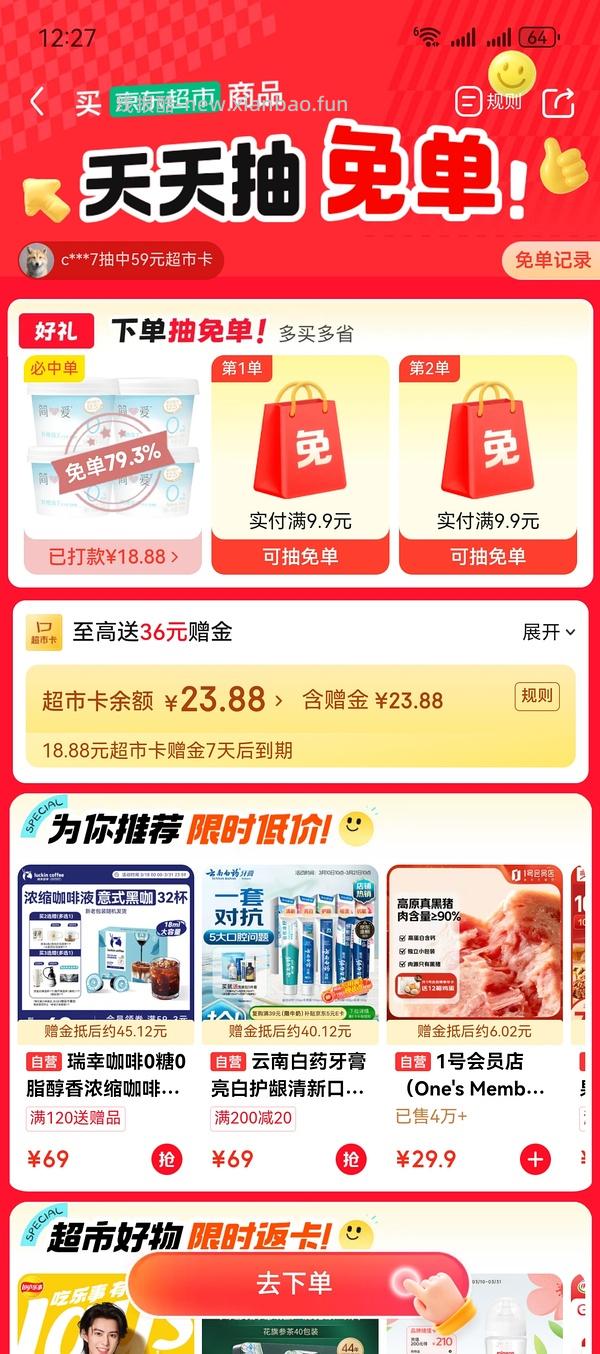Open the 规则 rules page at top

point(488,101)
